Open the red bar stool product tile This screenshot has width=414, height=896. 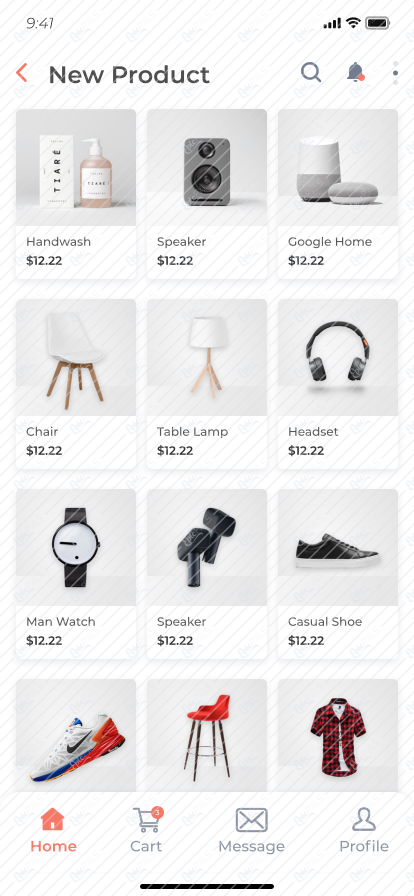[207, 735]
